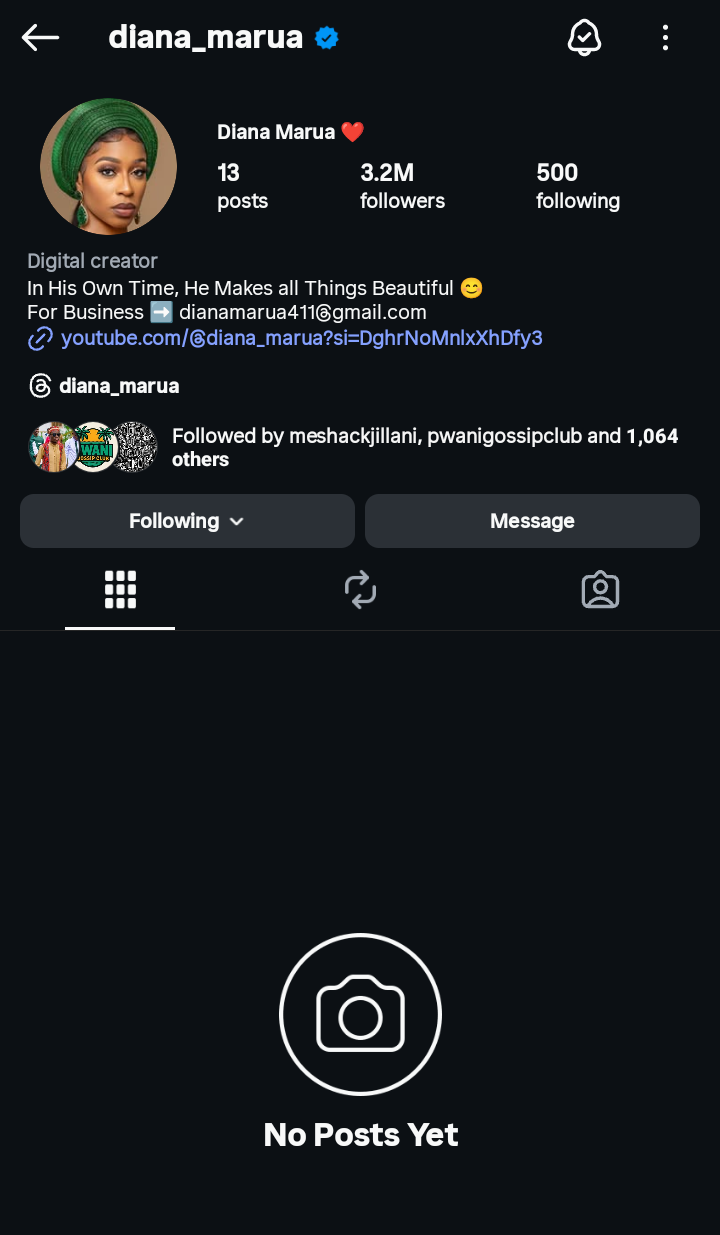The height and width of the screenshot is (1235, 720).
Task: Open the three-dot overflow menu
Action: (x=665, y=38)
